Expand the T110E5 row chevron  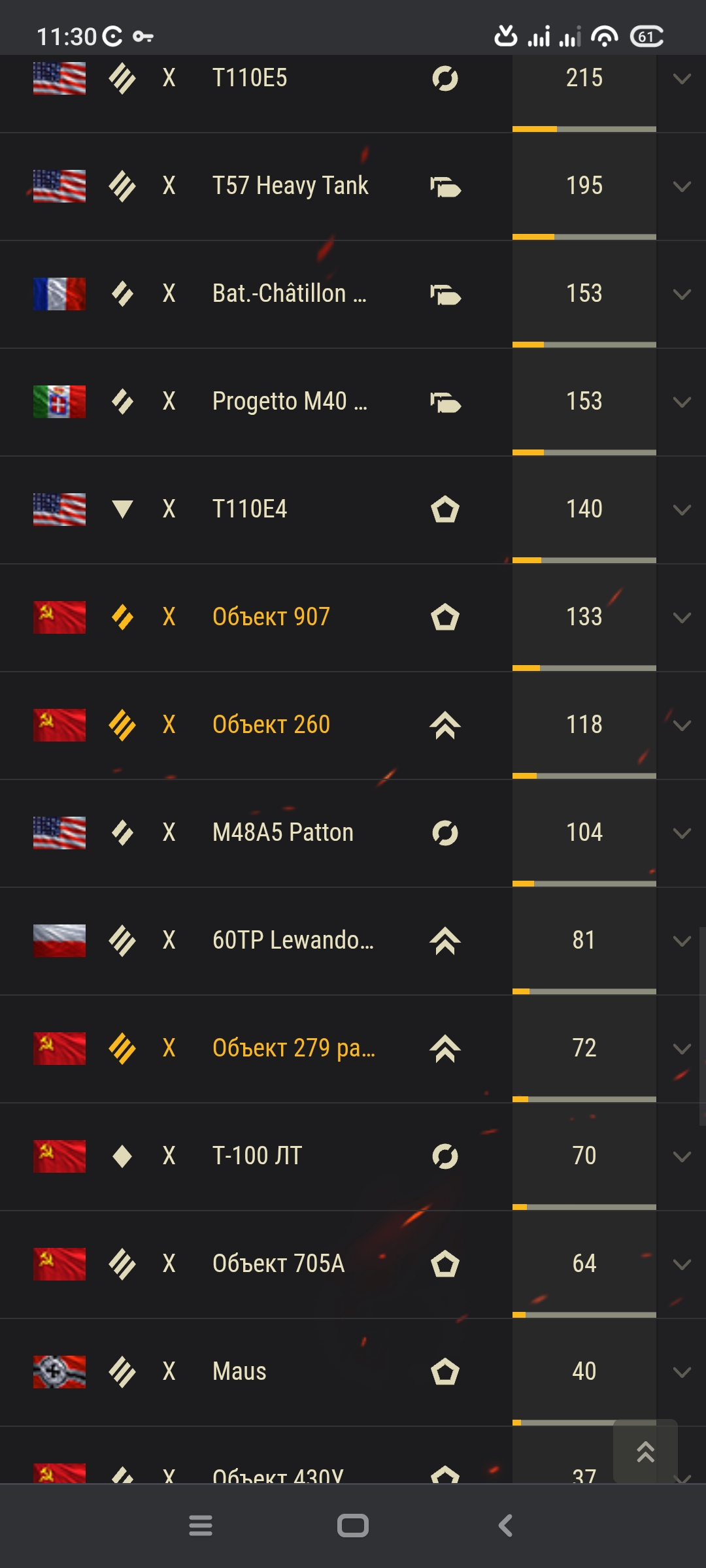pos(682,79)
